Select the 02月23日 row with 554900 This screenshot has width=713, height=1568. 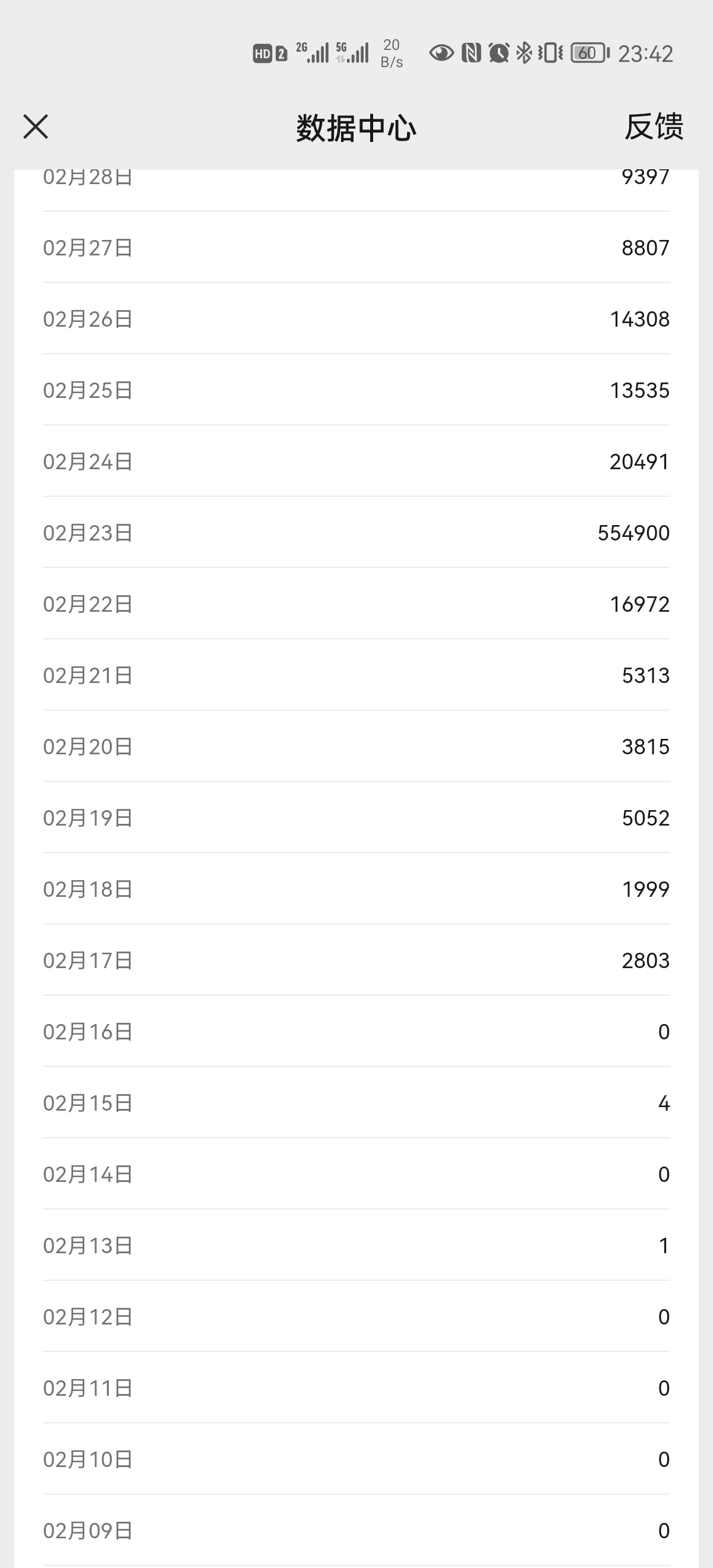pyautogui.click(x=356, y=533)
